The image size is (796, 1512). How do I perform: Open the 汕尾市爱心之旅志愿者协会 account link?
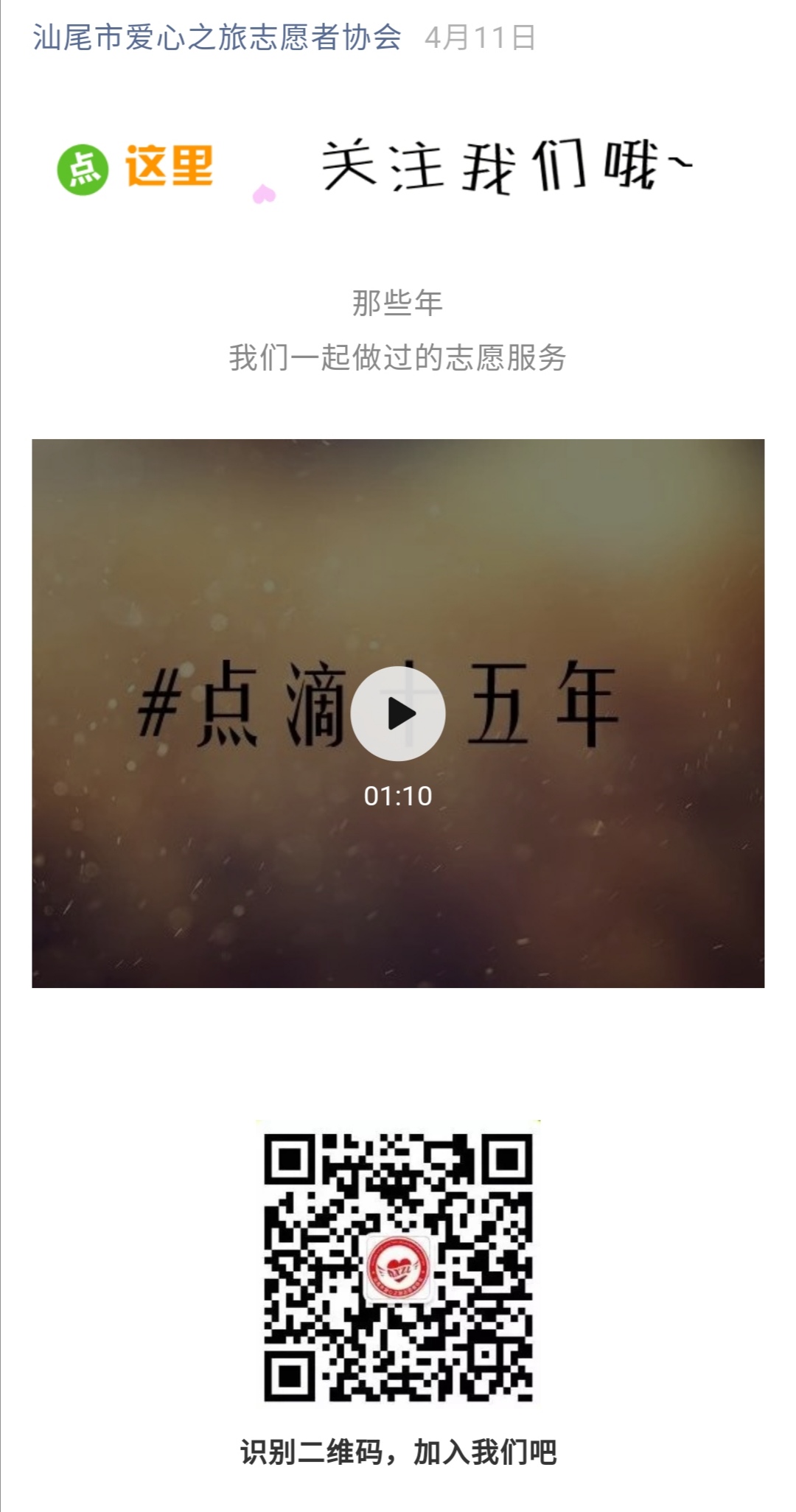(x=217, y=38)
